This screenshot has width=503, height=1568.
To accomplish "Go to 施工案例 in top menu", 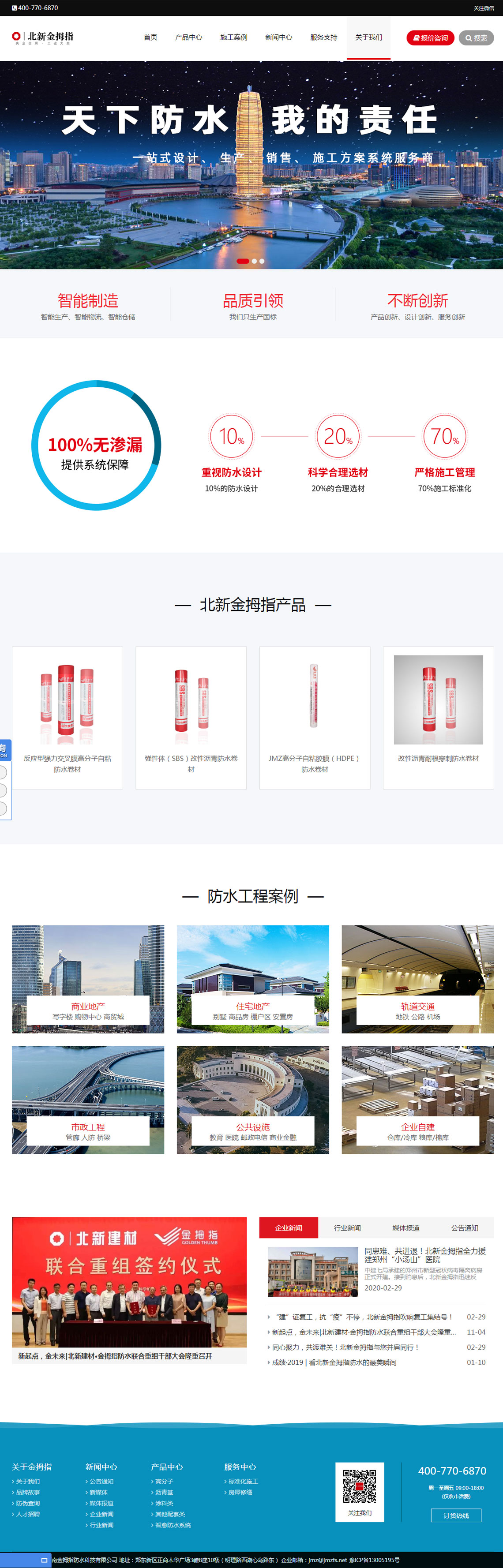I will (x=233, y=38).
